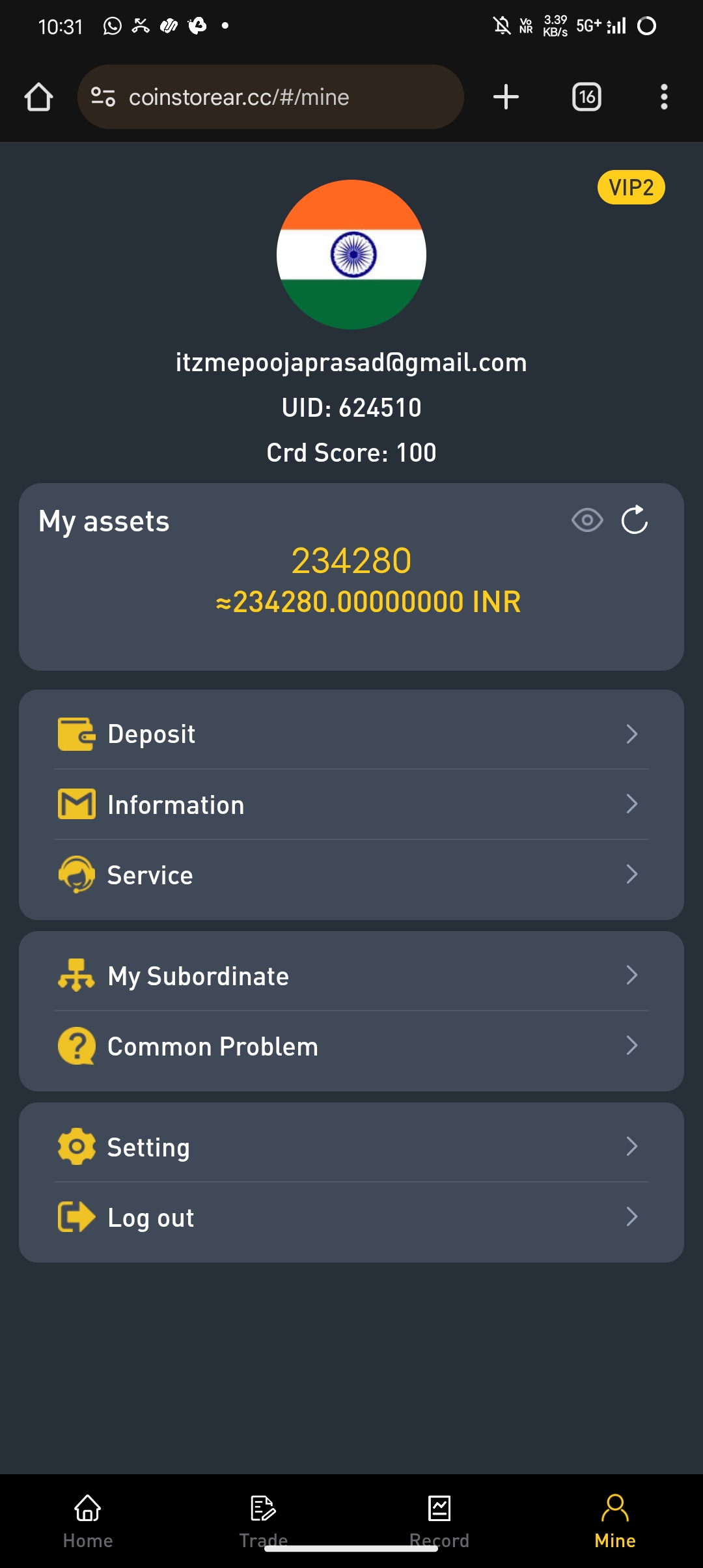This screenshot has height=1568, width=703.
Task: Contact customer Service
Action: point(351,875)
